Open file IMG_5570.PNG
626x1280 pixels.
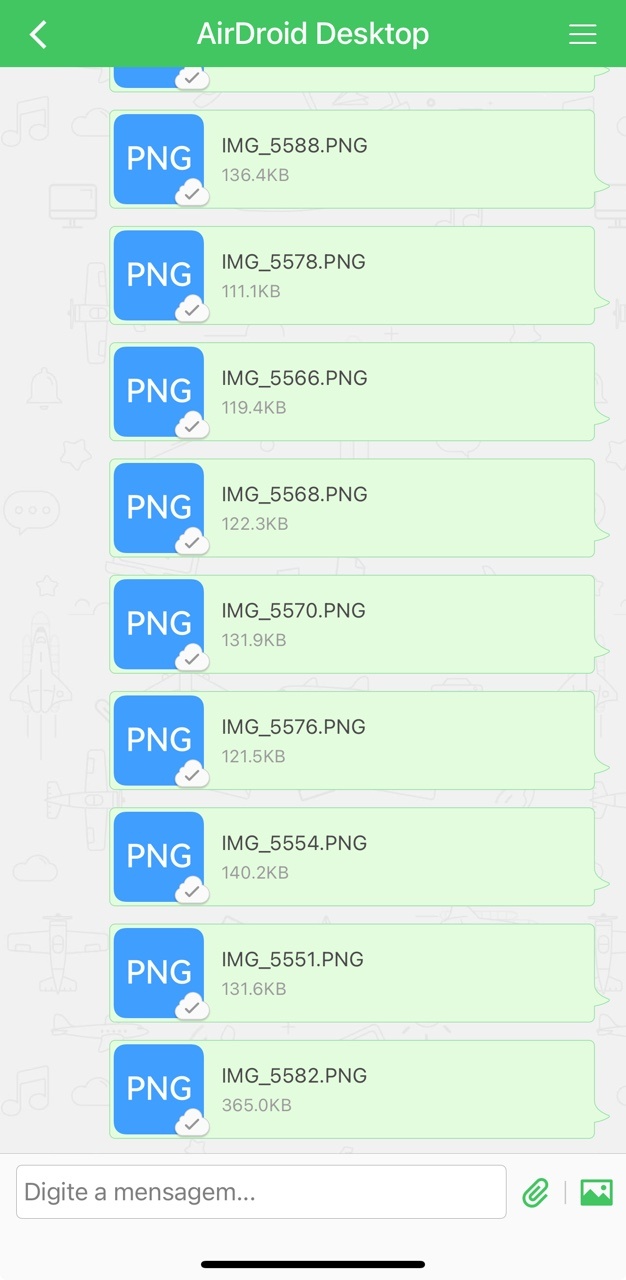(352, 624)
